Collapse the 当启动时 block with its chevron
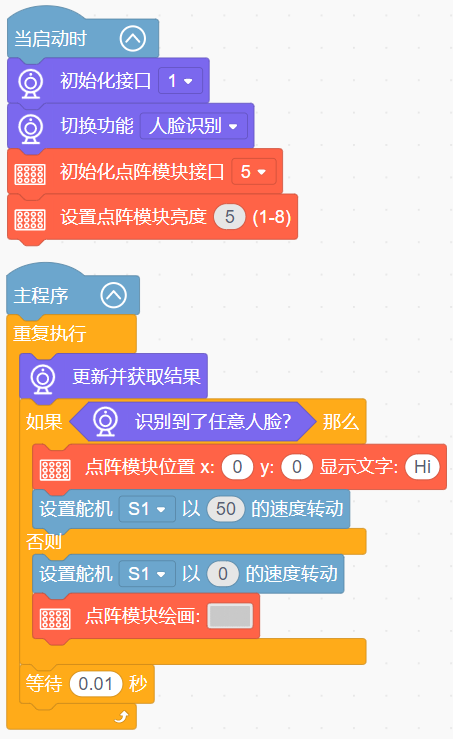453x739 pixels. coord(132,39)
